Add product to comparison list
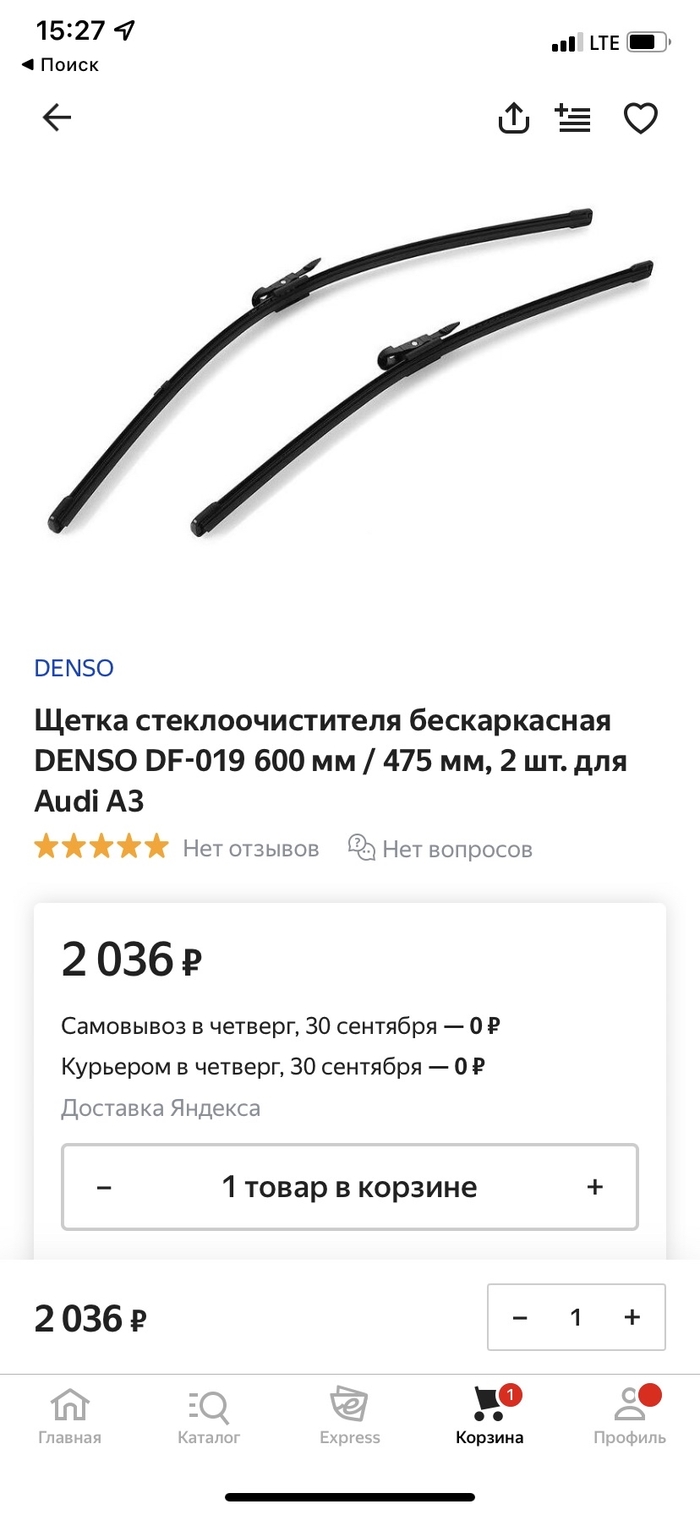 (574, 118)
